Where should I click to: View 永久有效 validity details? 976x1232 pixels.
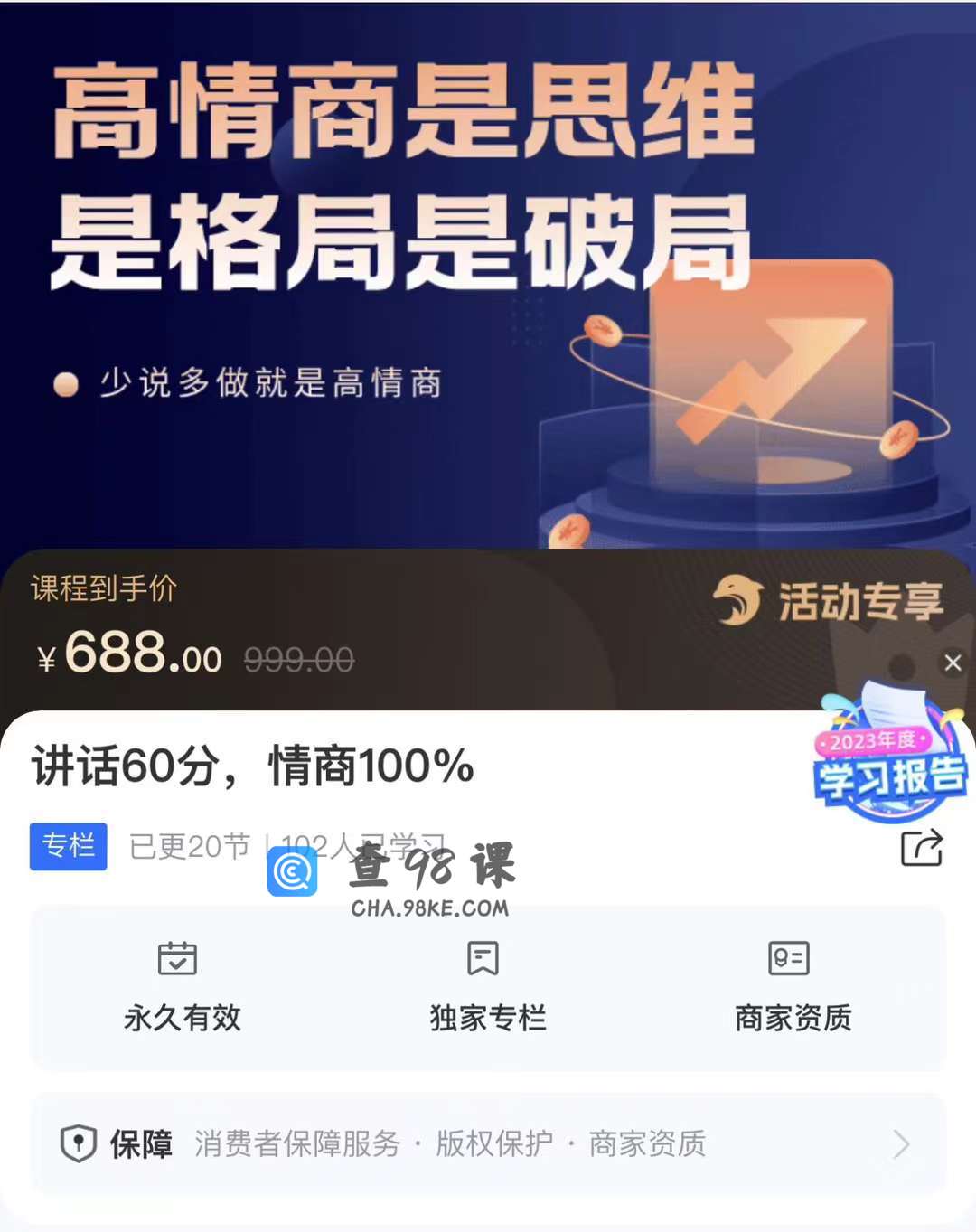click(182, 987)
